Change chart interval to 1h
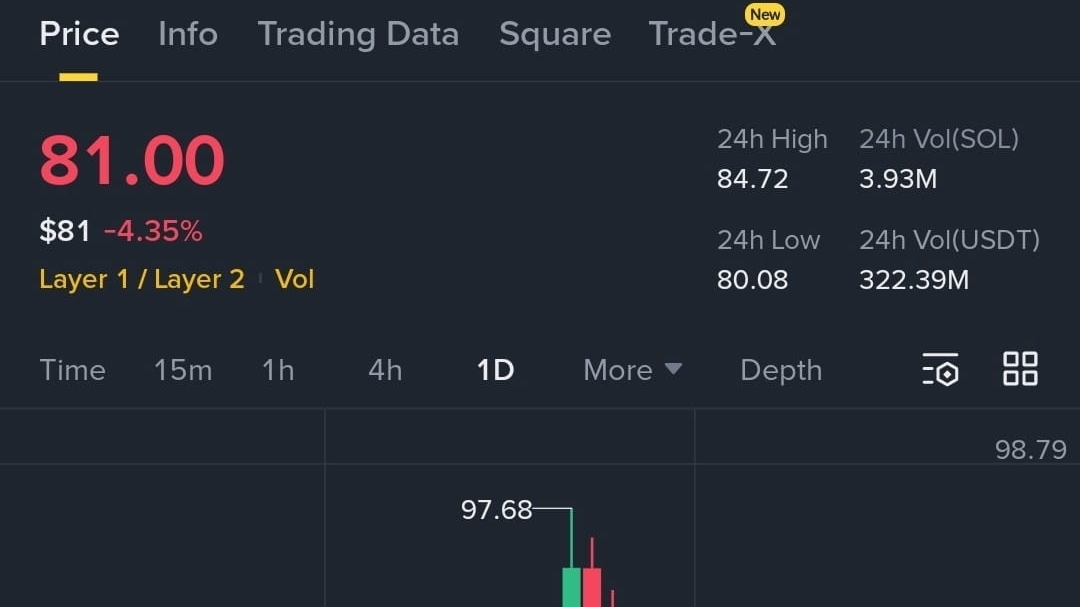The height and width of the screenshot is (607, 1080). point(278,370)
